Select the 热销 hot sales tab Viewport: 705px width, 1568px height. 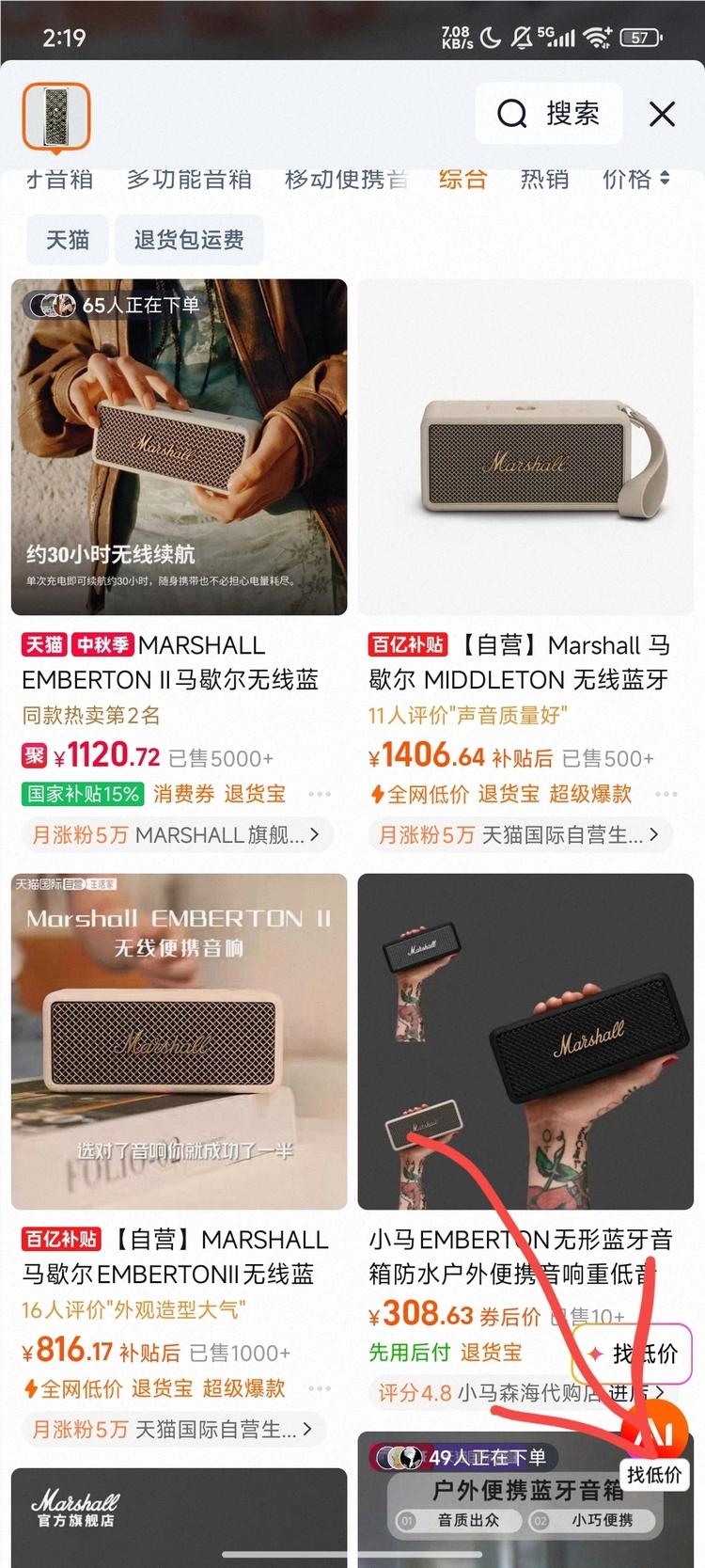tap(546, 180)
